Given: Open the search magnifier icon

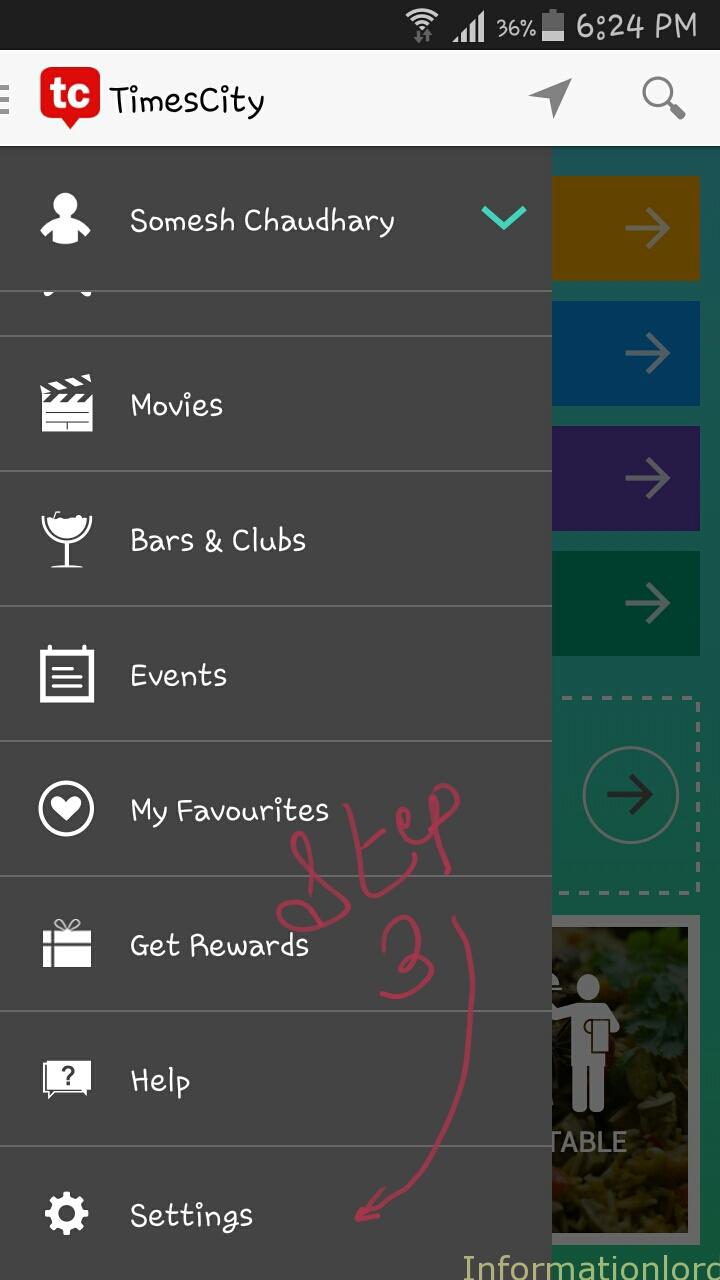Looking at the screenshot, I should 663,99.
